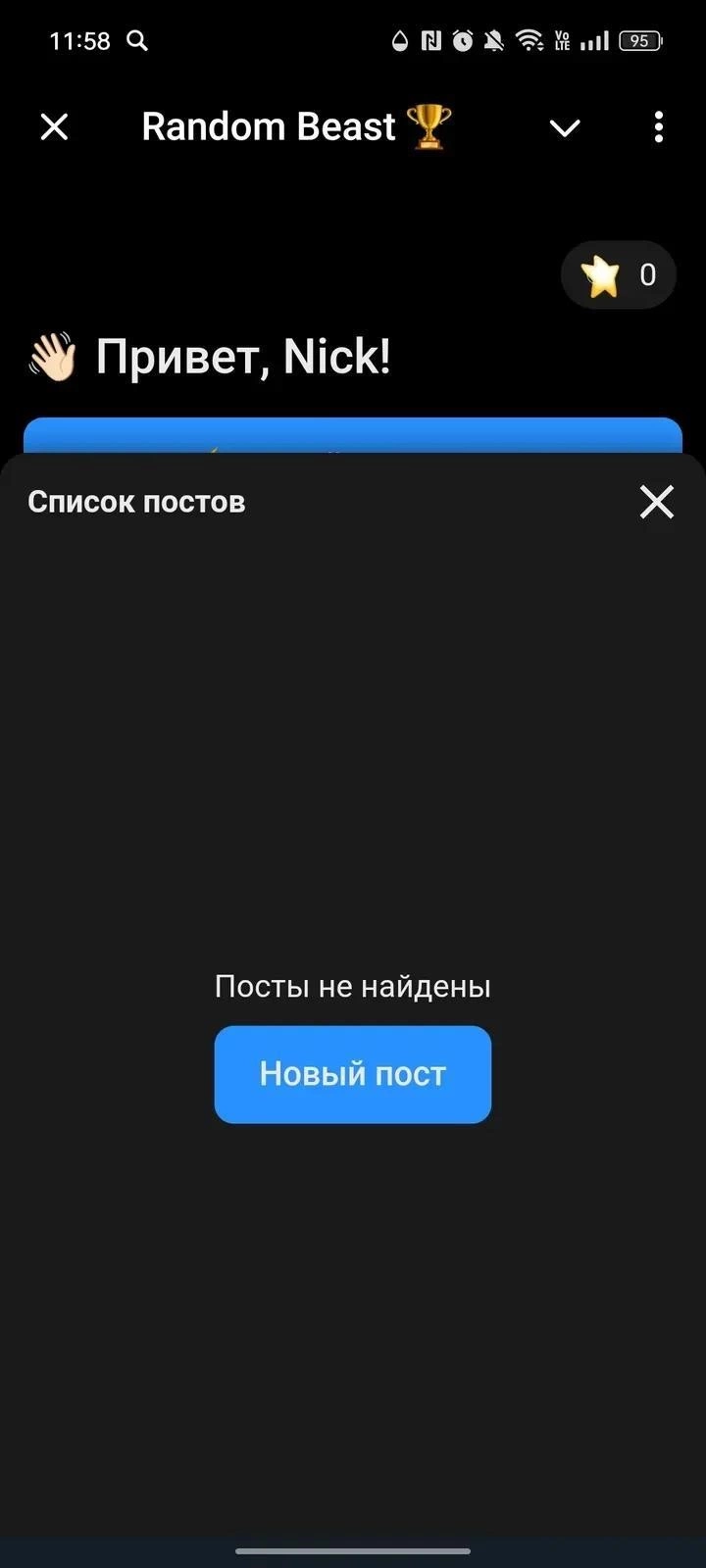Dismiss the Список постов sheet
This screenshot has height=1568, width=706.
656,502
